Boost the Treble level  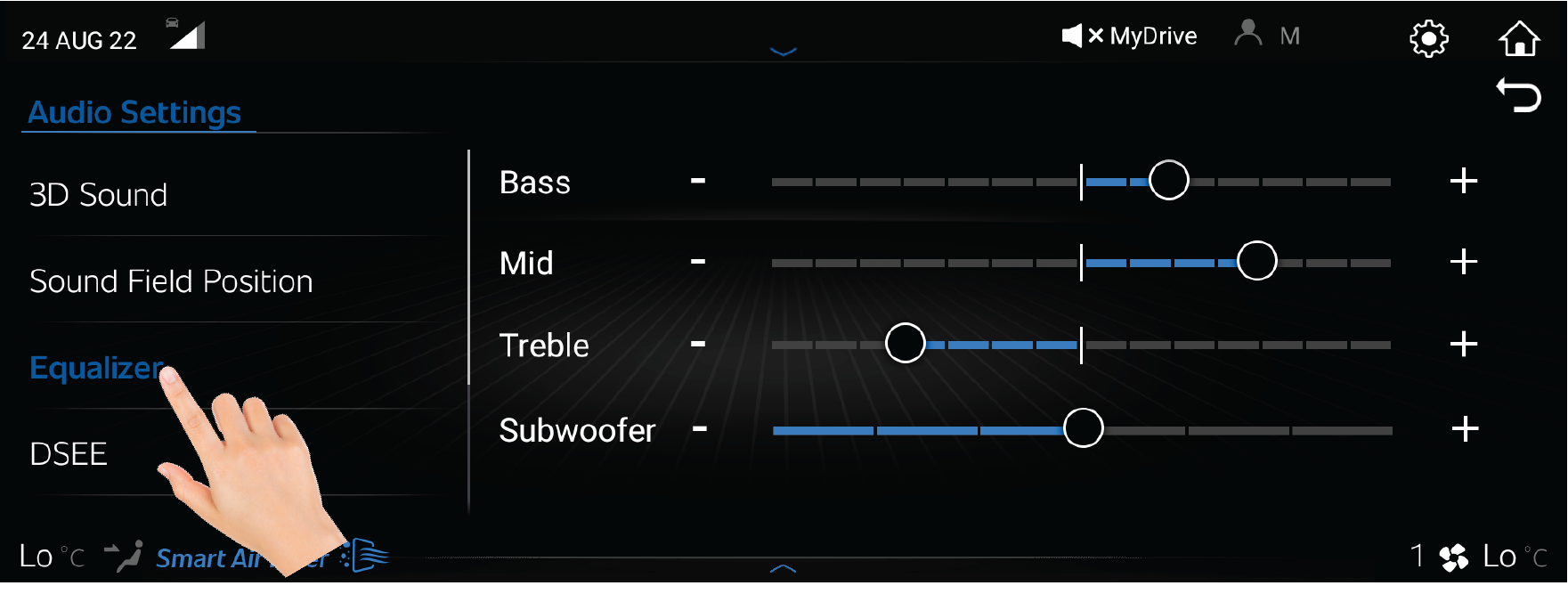point(1463,344)
